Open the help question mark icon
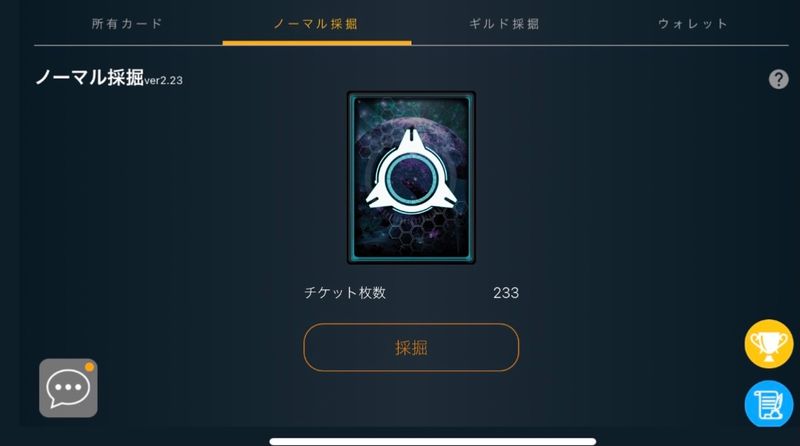The image size is (800, 446). (779, 79)
